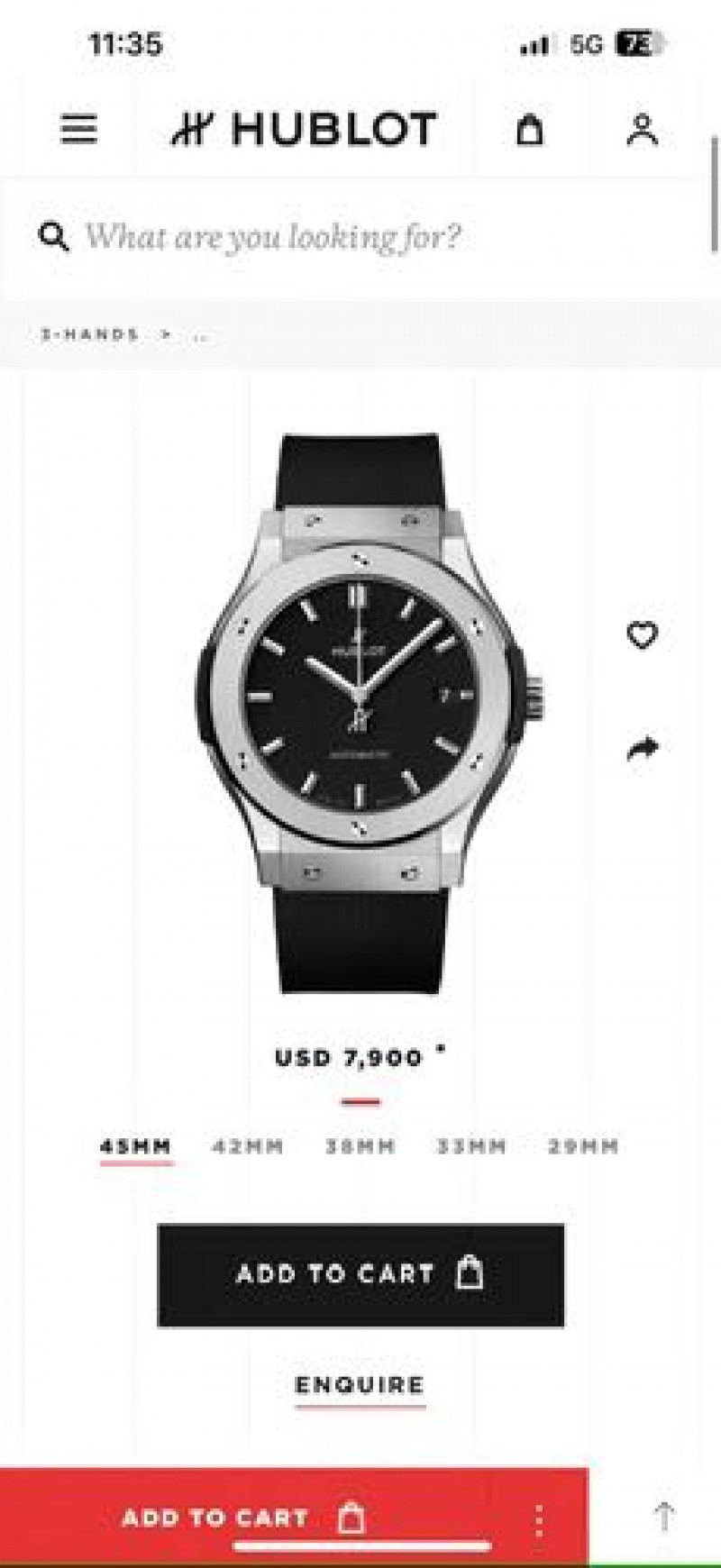Open the hamburger menu

pos(78,129)
